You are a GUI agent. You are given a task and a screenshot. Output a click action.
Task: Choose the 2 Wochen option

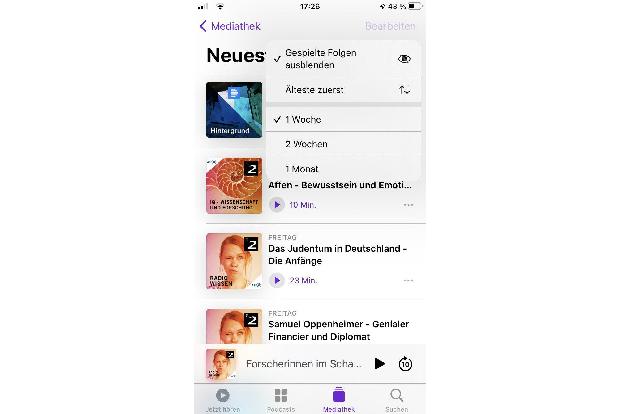tap(342, 144)
